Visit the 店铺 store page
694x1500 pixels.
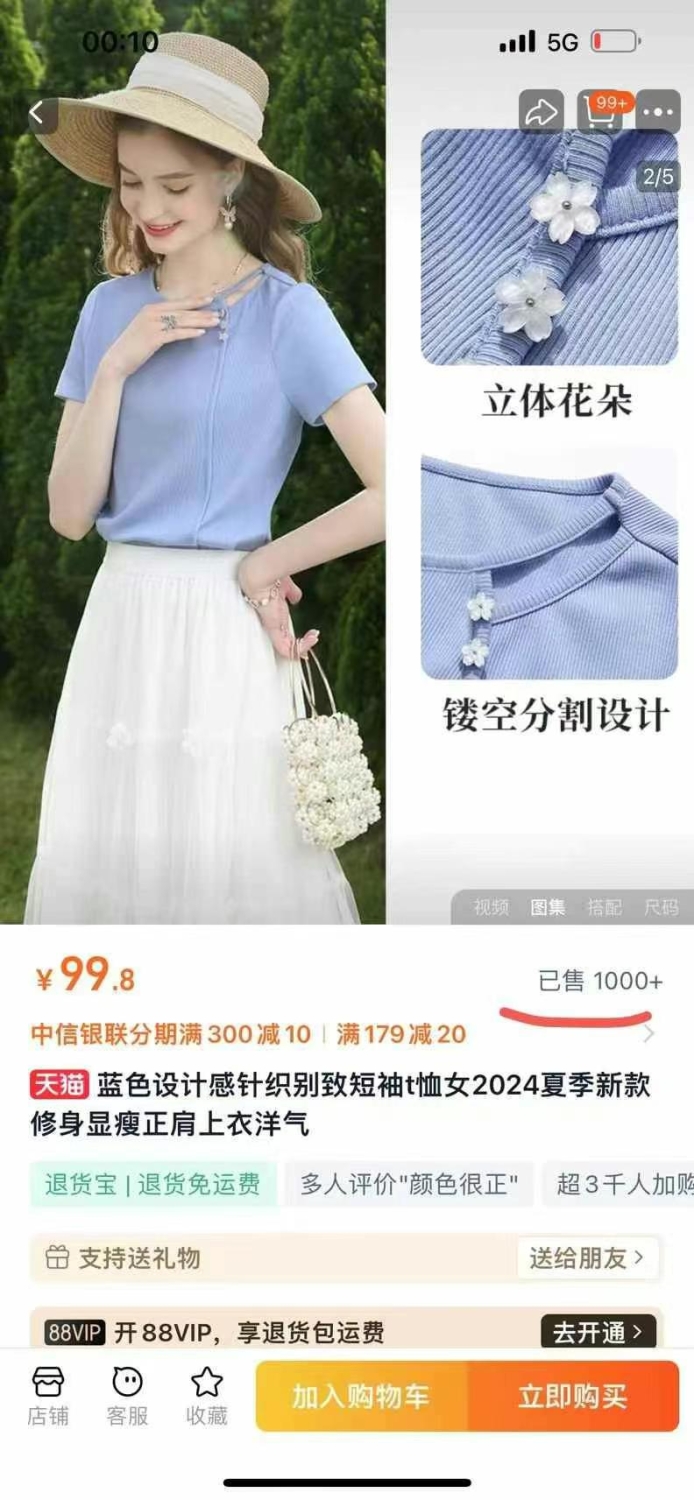tap(48, 1395)
